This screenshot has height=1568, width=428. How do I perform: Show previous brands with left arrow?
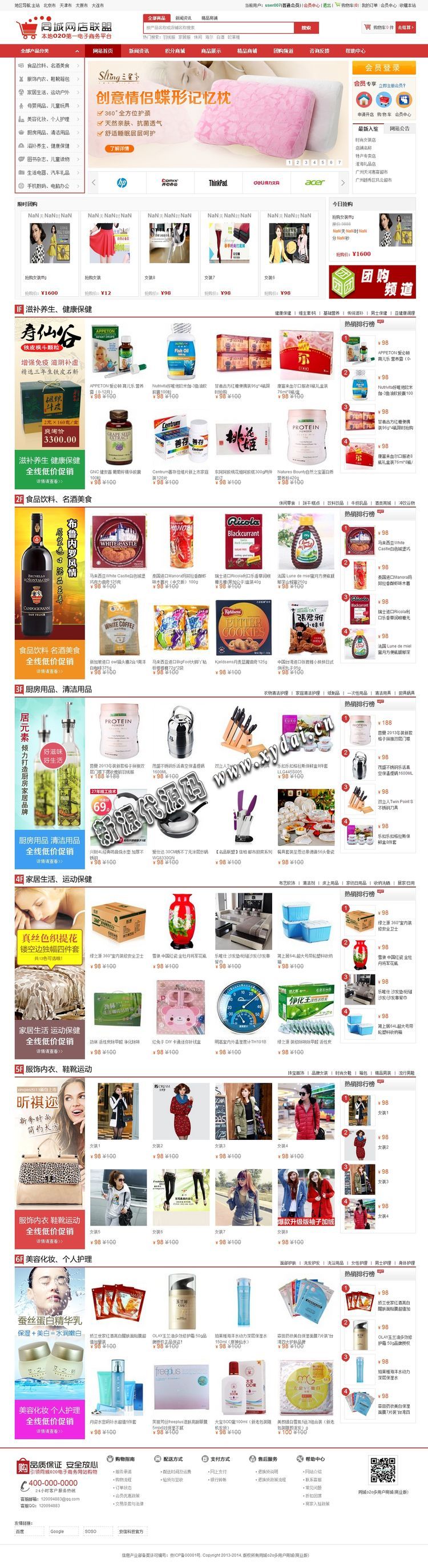click(x=94, y=182)
